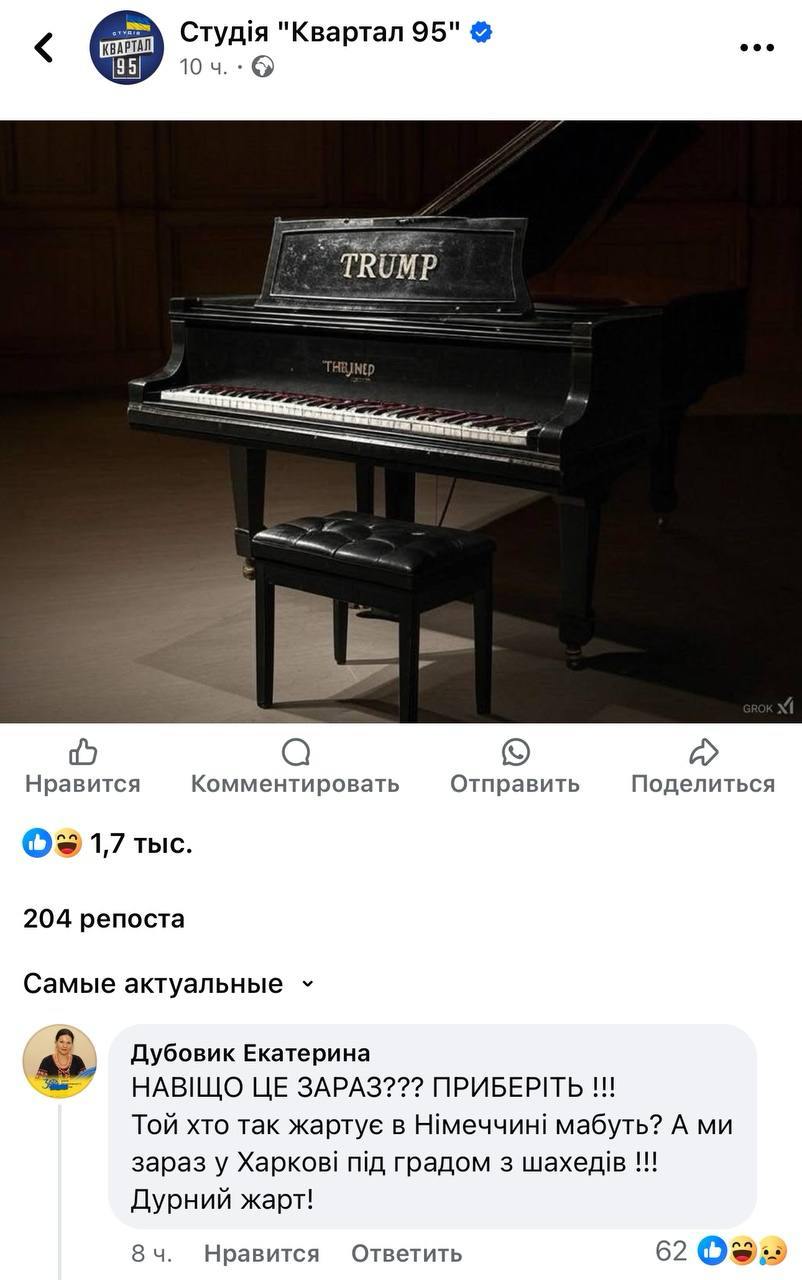Open the three-dot post options menu

[757, 47]
